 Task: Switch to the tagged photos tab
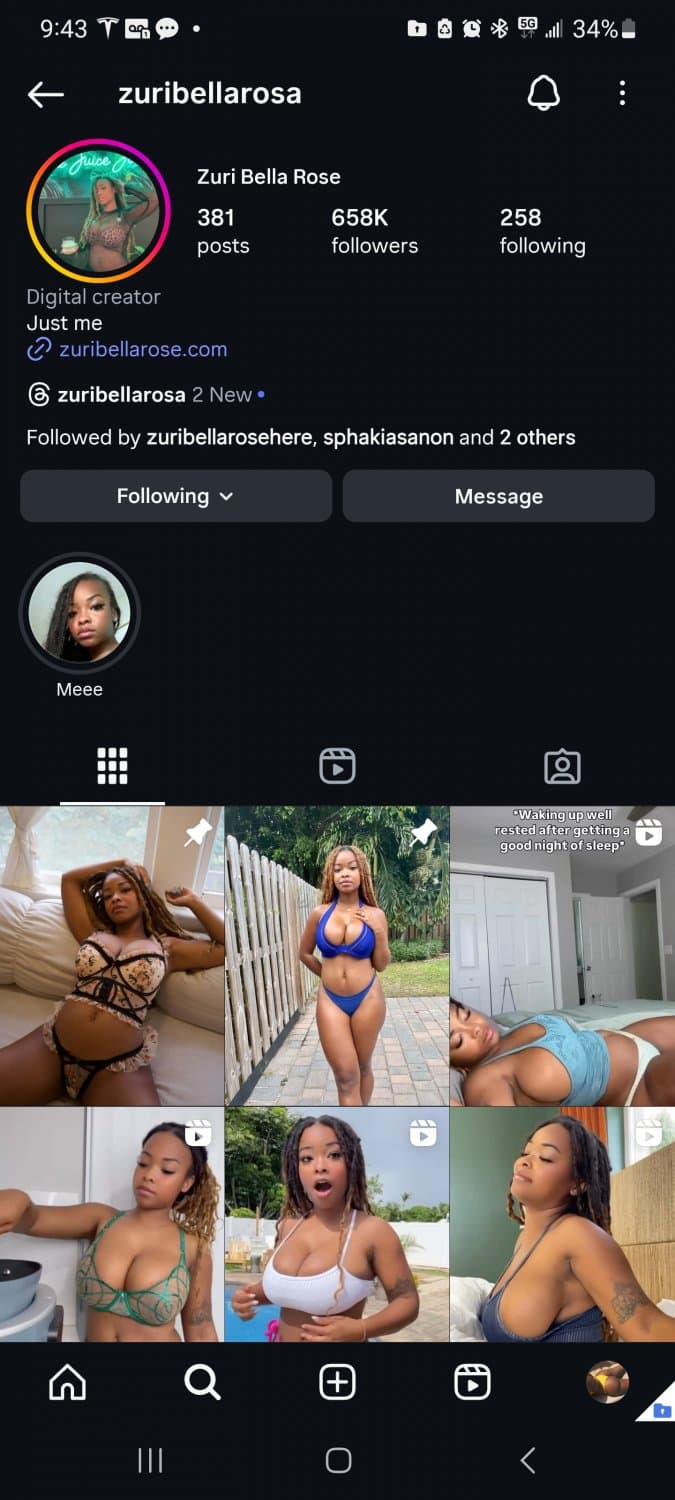point(562,766)
